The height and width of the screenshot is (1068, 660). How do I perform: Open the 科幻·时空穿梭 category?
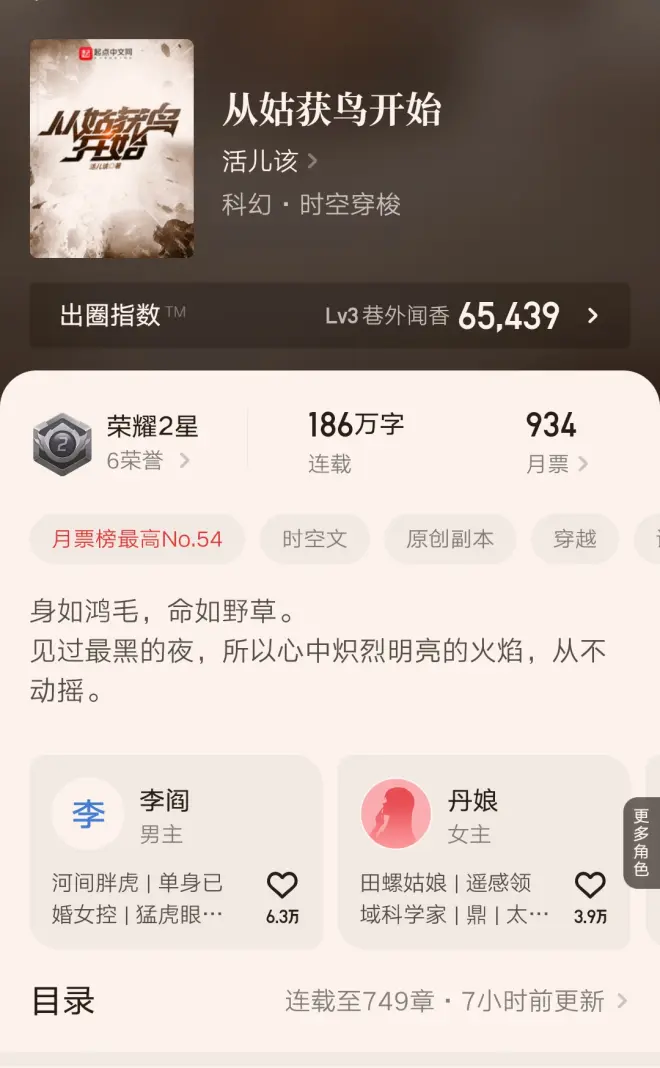[311, 205]
